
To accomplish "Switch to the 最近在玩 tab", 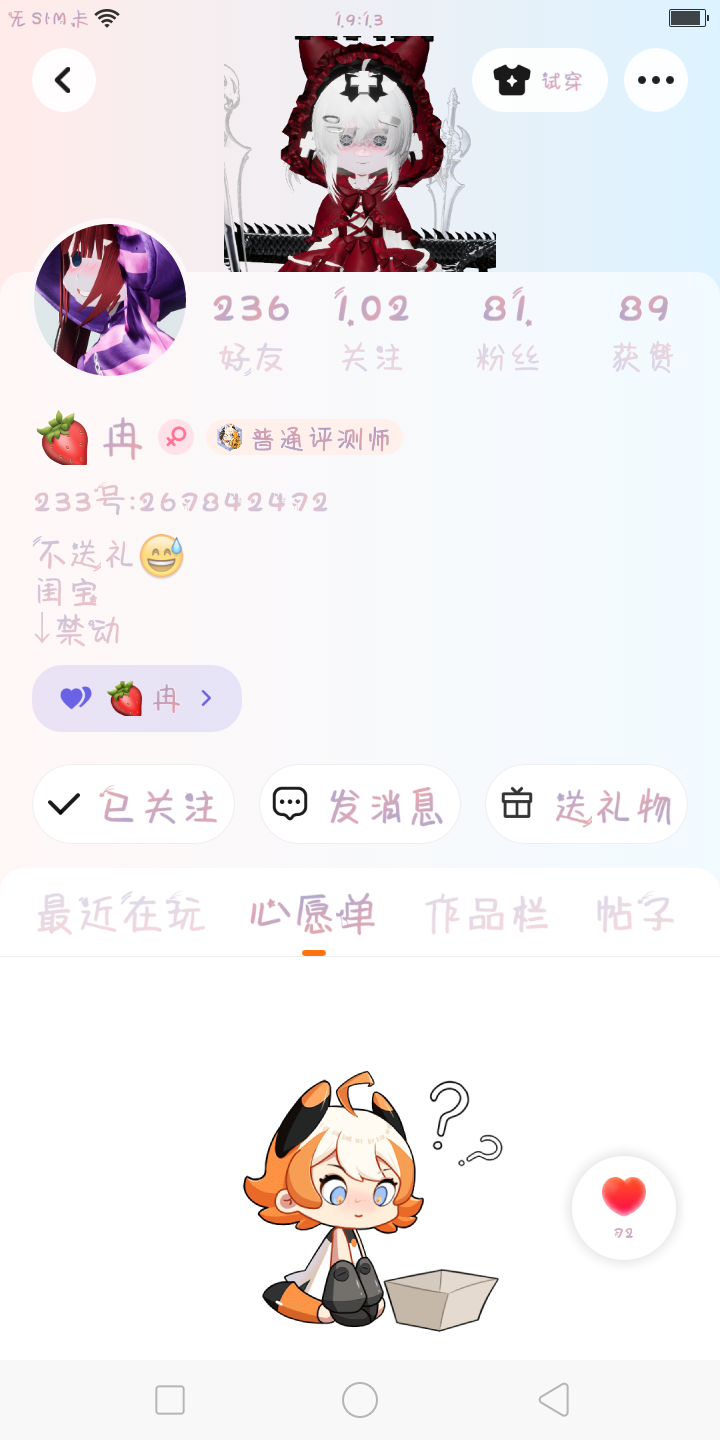I will click(x=120, y=913).
